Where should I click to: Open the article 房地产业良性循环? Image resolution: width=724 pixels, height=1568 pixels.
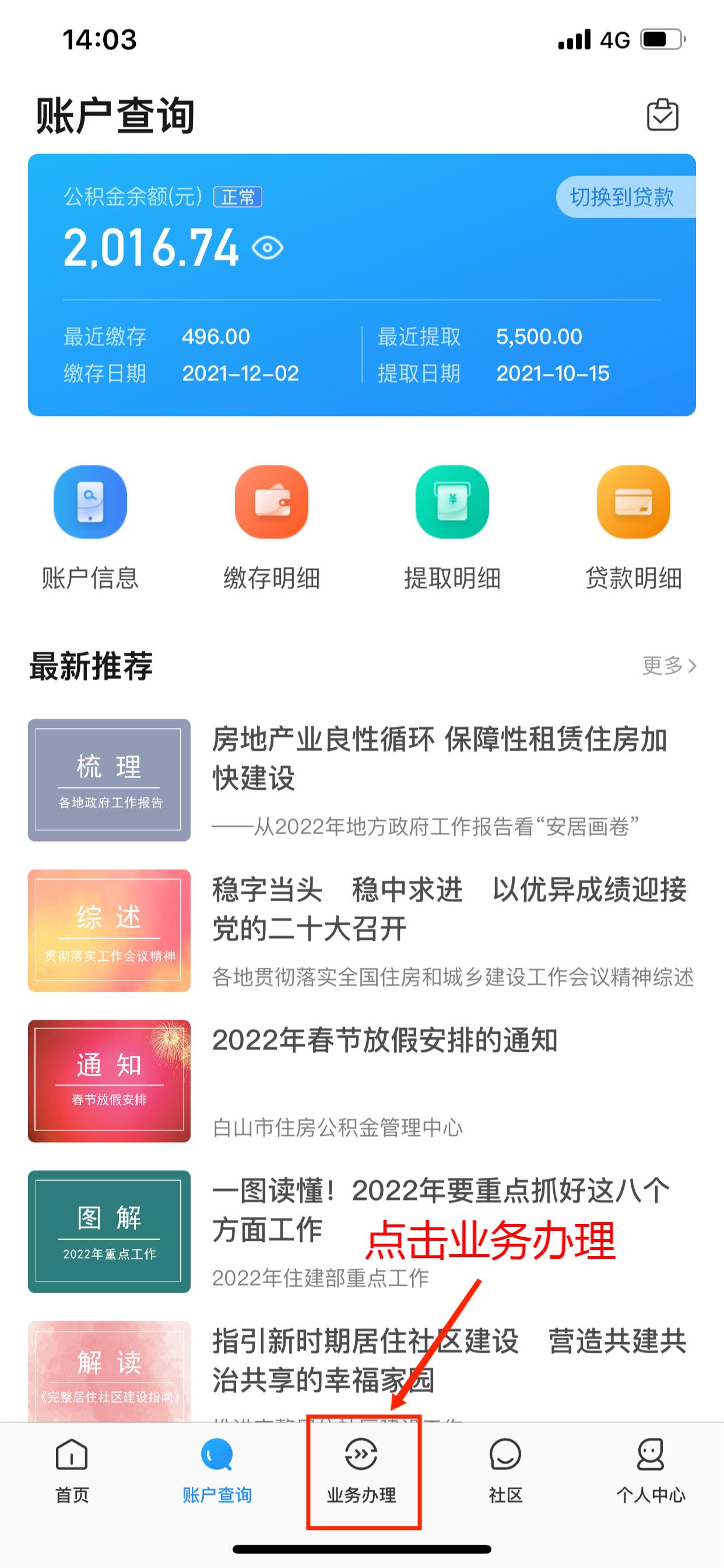[x=362, y=780]
